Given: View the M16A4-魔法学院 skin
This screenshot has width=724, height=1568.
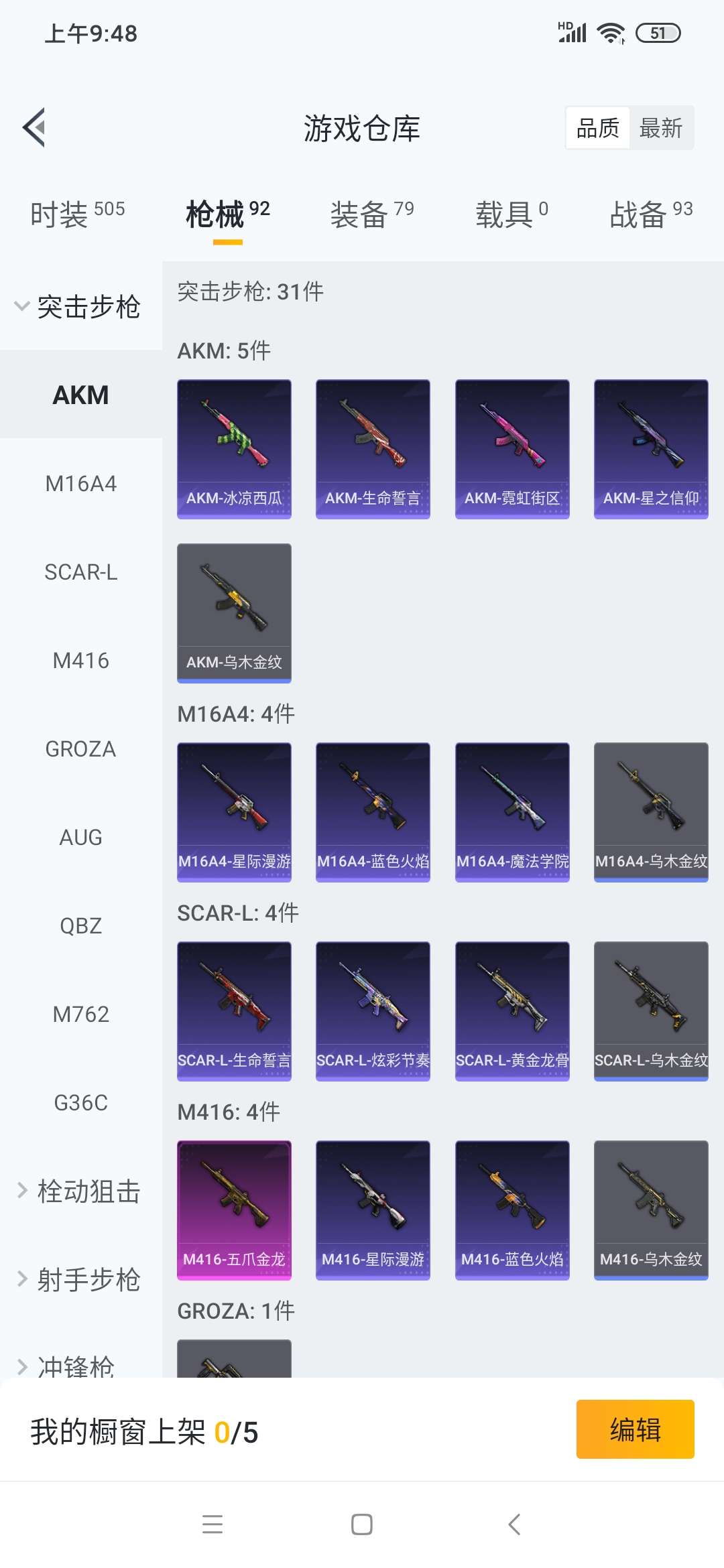Looking at the screenshot, I should click(x=512, y=812).
